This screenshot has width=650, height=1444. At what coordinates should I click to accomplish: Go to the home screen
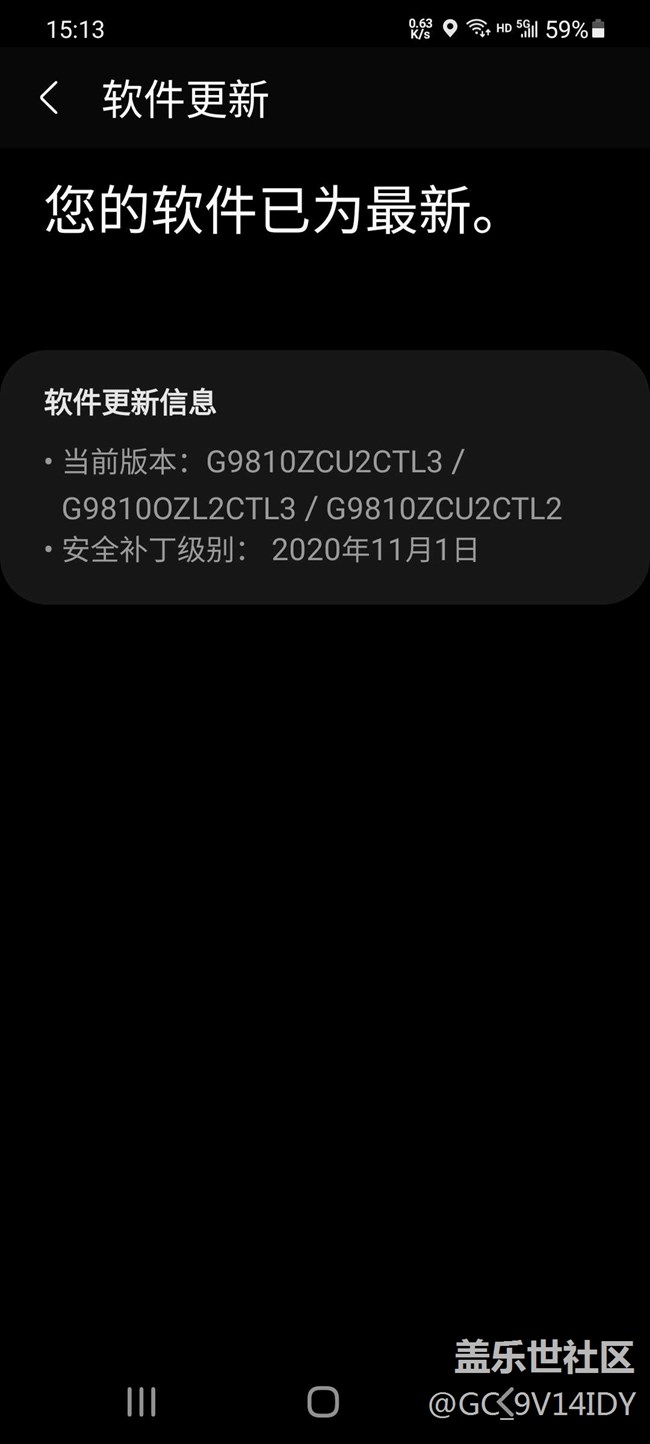pyautogui.click(x=323, y=1402)
